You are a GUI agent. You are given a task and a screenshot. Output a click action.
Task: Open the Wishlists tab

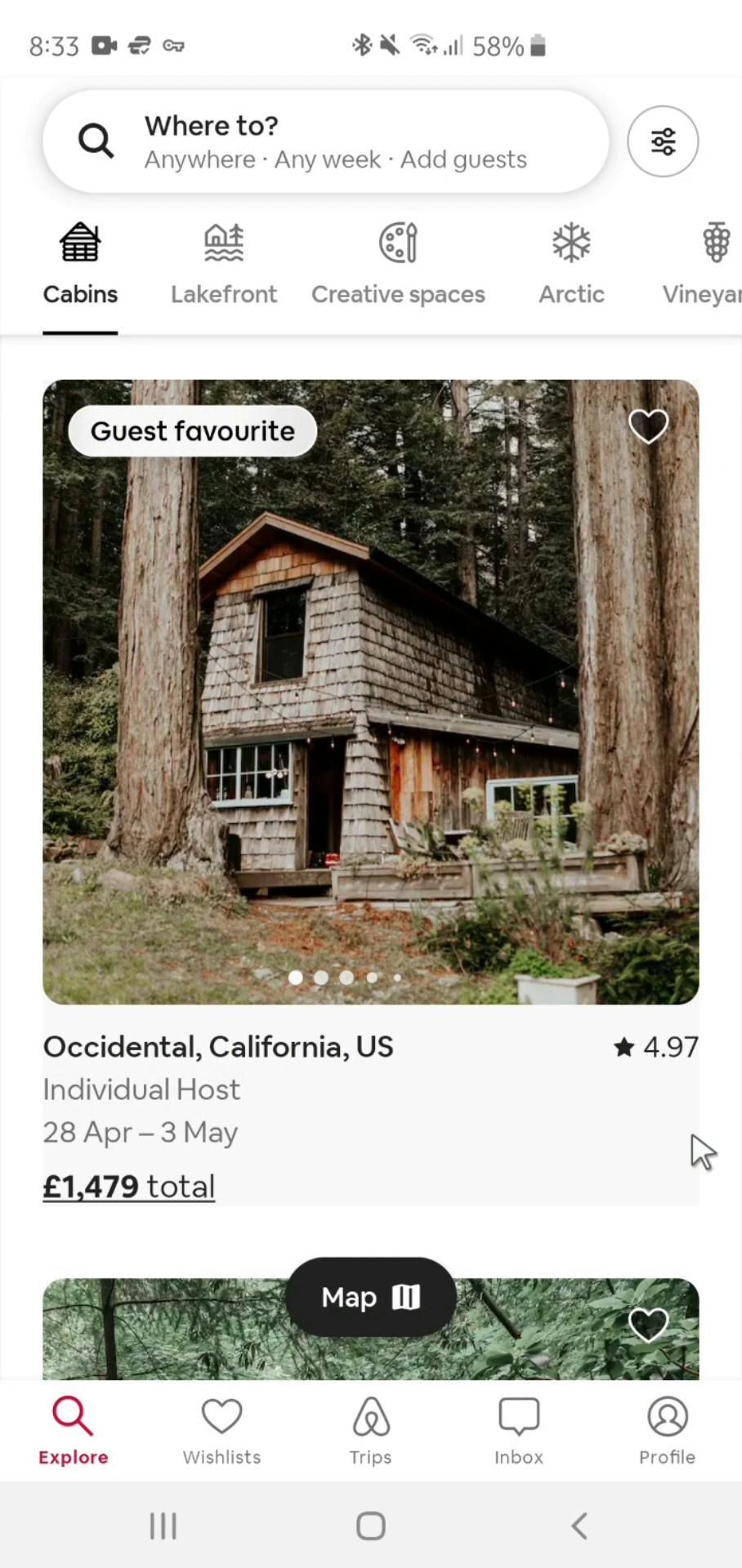(221, 1431)
